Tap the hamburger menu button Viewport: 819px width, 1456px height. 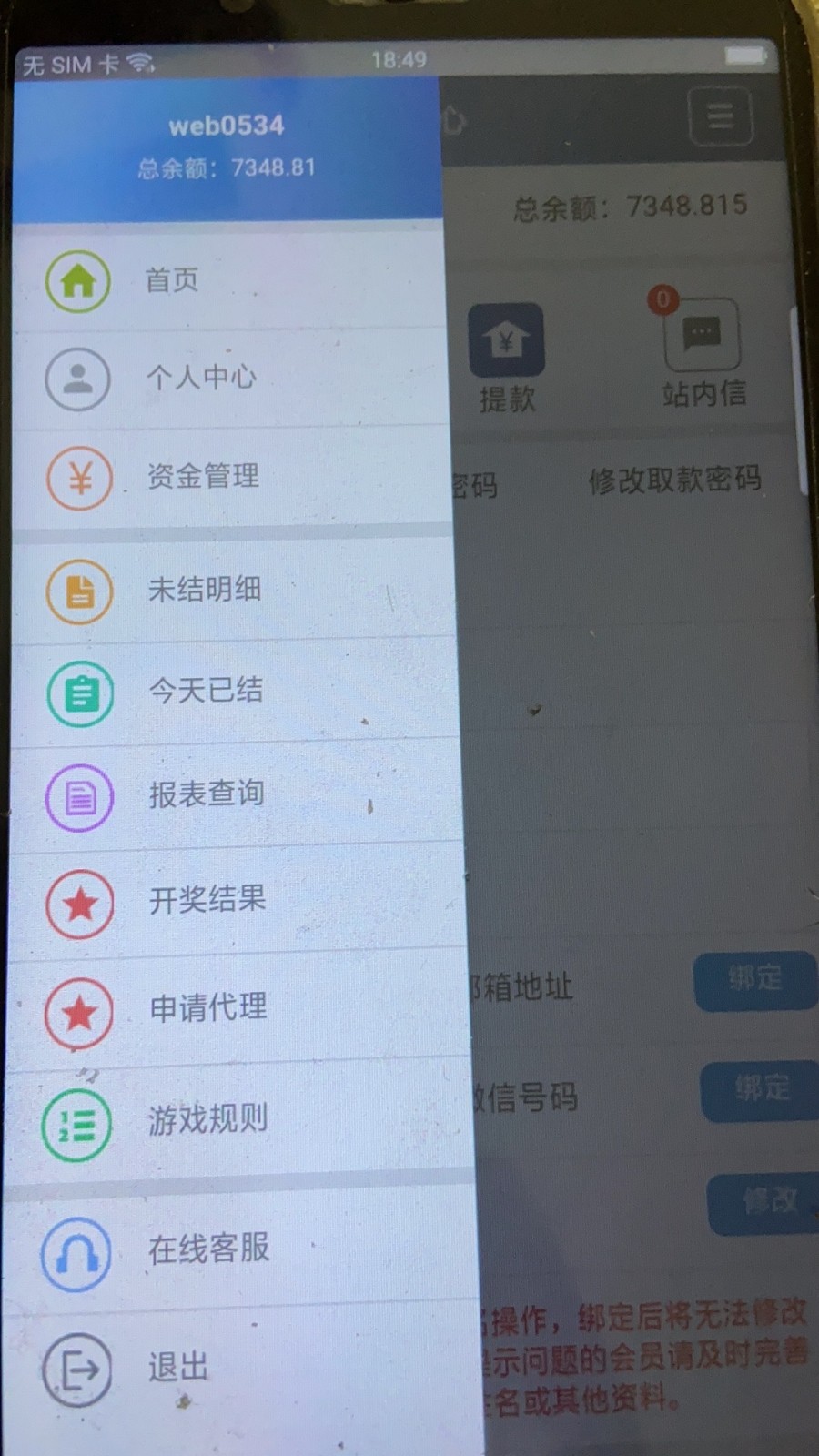click(x=720, y=116)
